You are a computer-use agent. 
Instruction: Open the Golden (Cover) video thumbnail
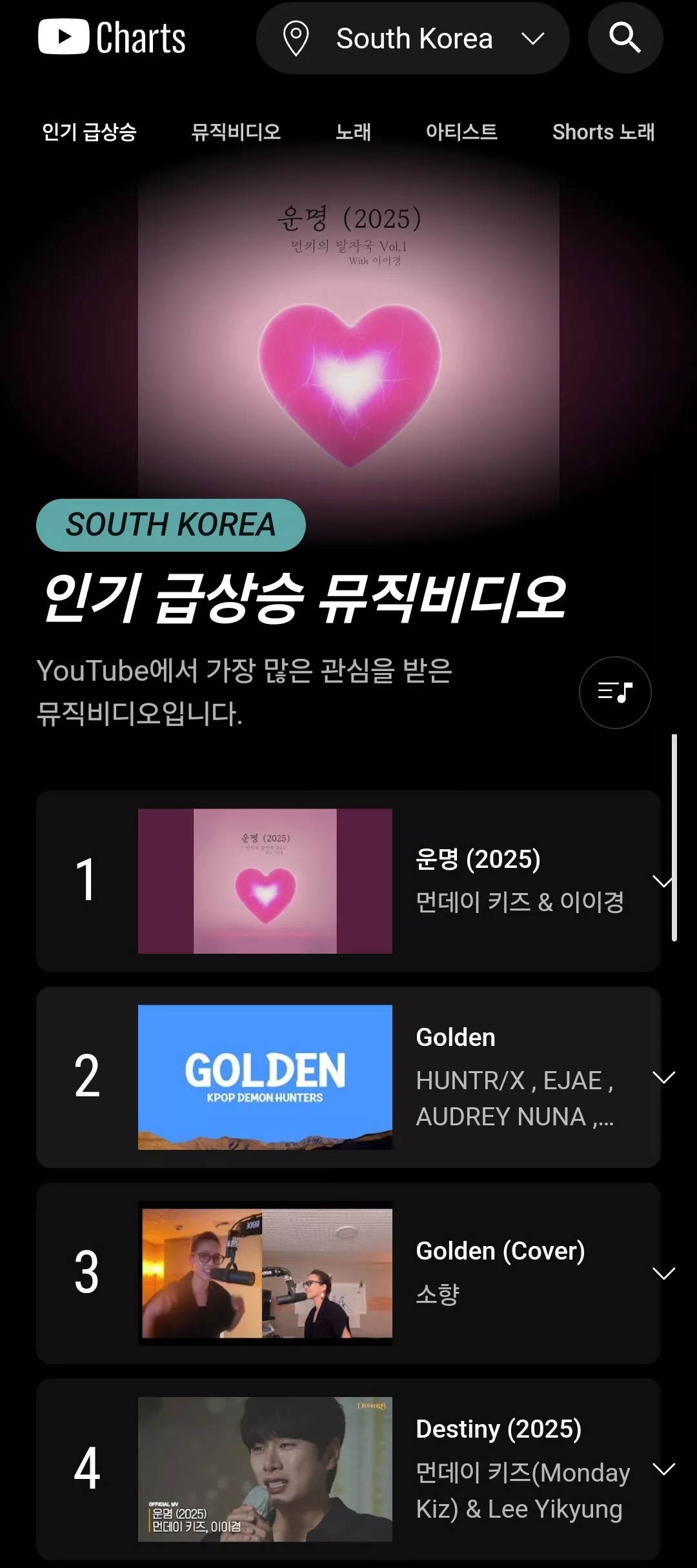265,1273
